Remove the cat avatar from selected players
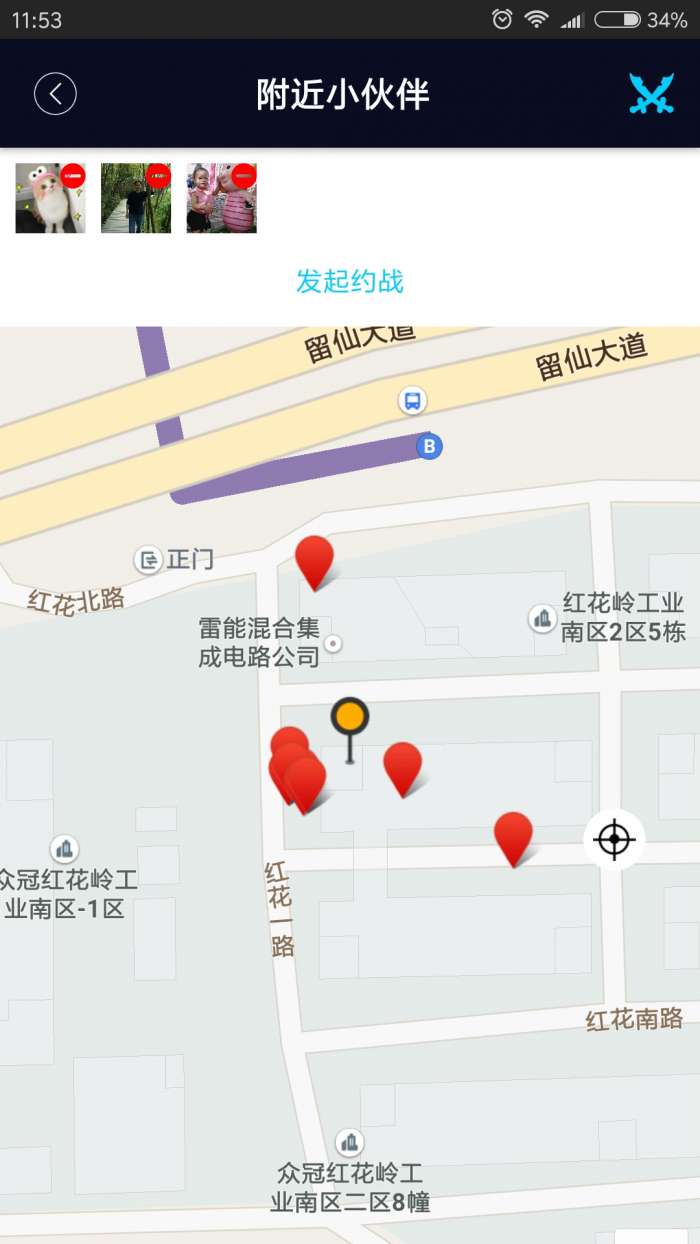Image resolution: width=700 pixels, height=1244 pixels. point(74,176)
